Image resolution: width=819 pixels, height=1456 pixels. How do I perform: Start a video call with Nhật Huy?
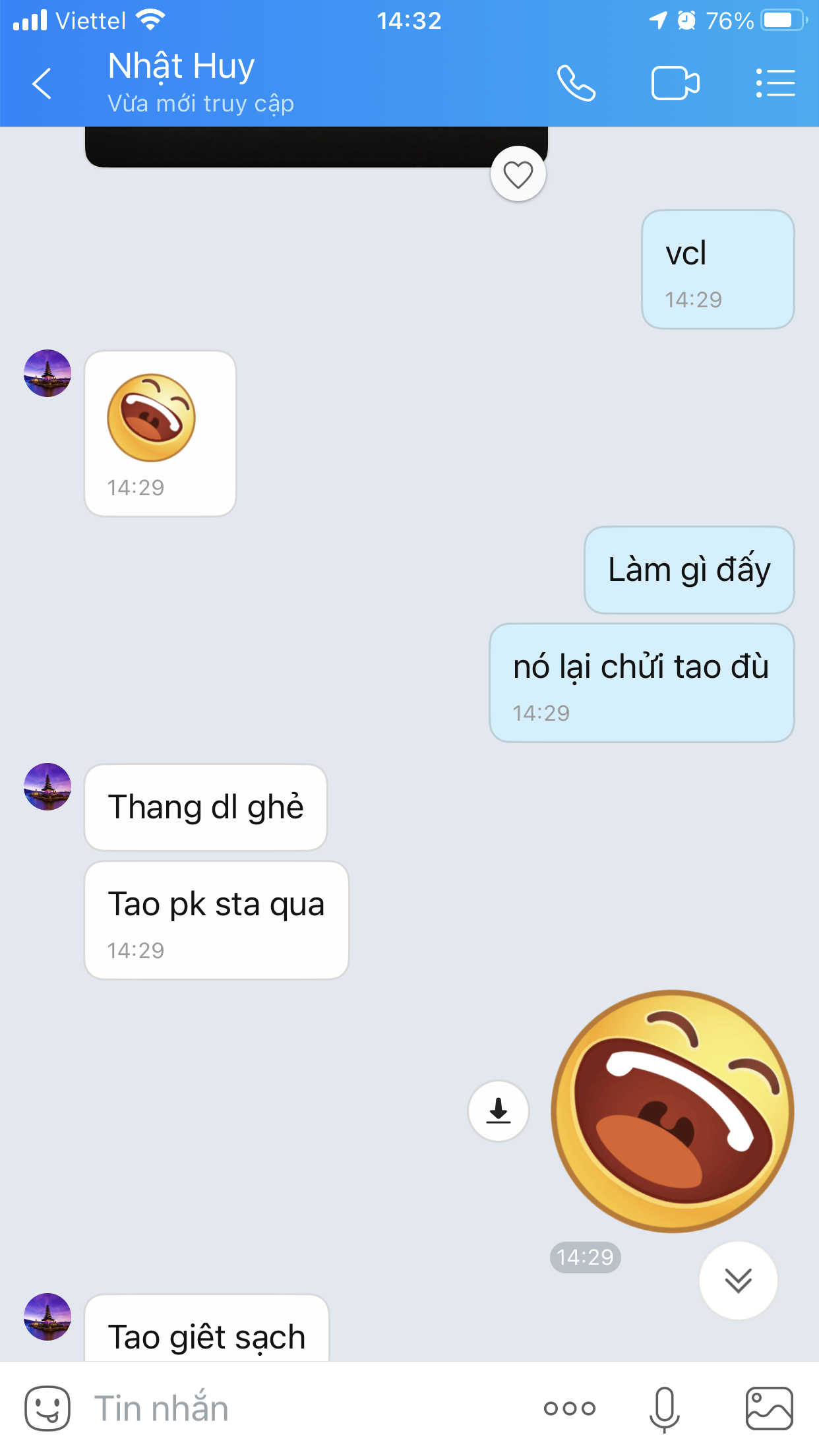click(x=675, y=84)
